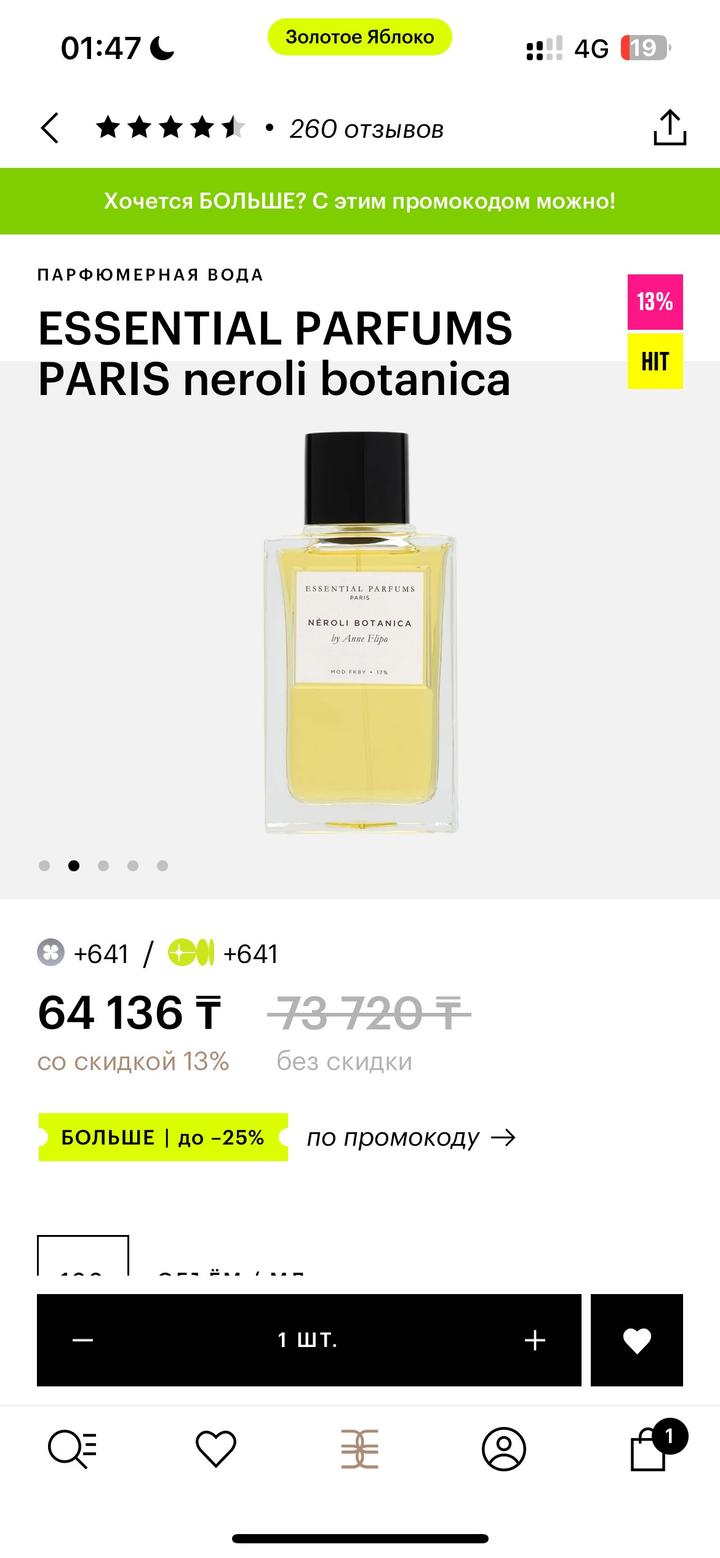The height and width of the screenshot is (1558, 720).
Task: Open catalog search in the bottom bar
Action: [72, 1448]
